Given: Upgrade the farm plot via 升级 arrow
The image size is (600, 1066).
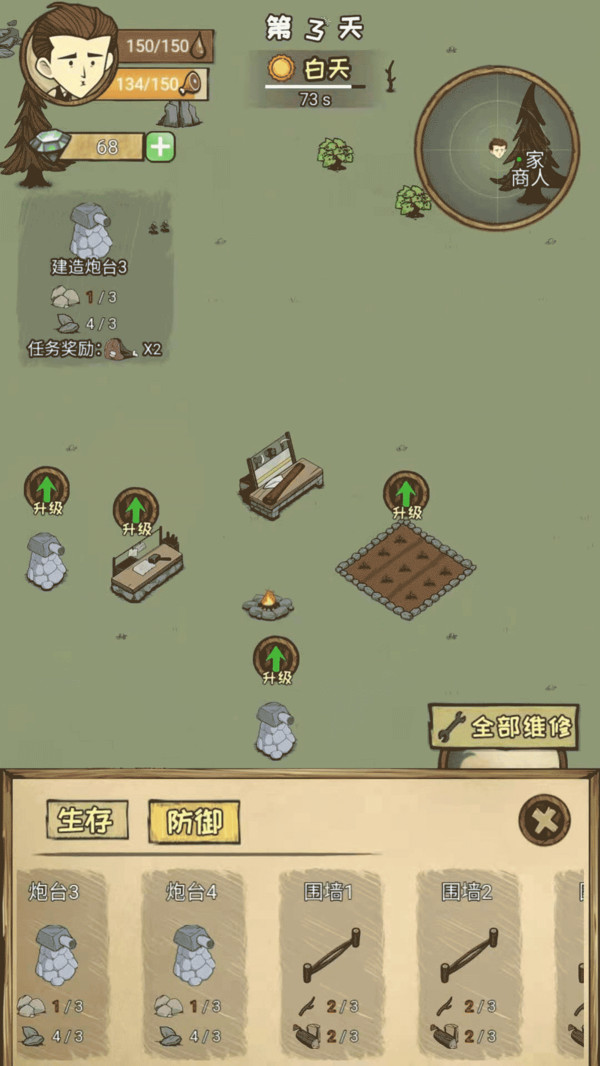Looking at the screenshot, I should pos(406,494).
